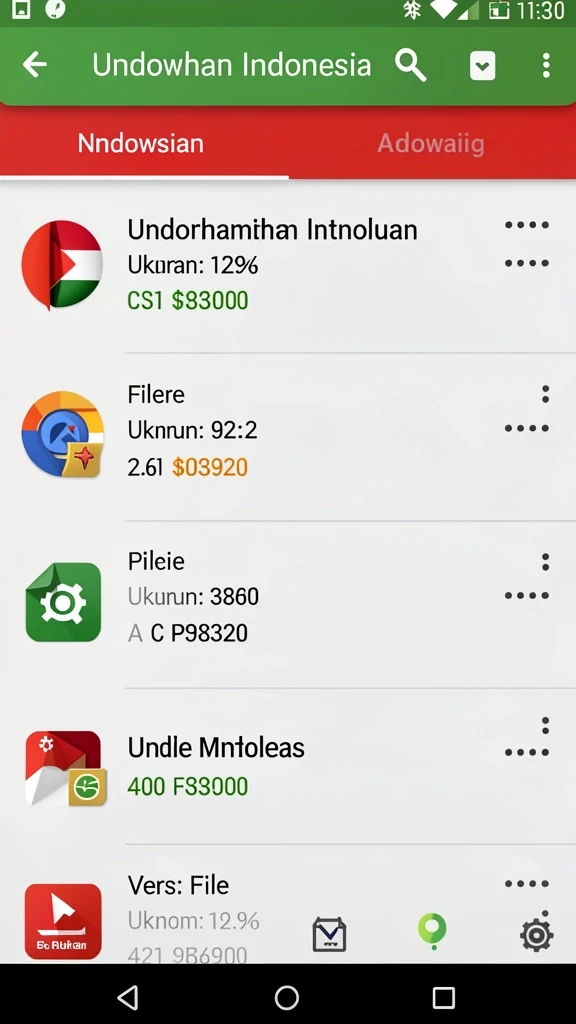Open more options for Pileie
Viewport: 576px width, 1024px height.
545,562
